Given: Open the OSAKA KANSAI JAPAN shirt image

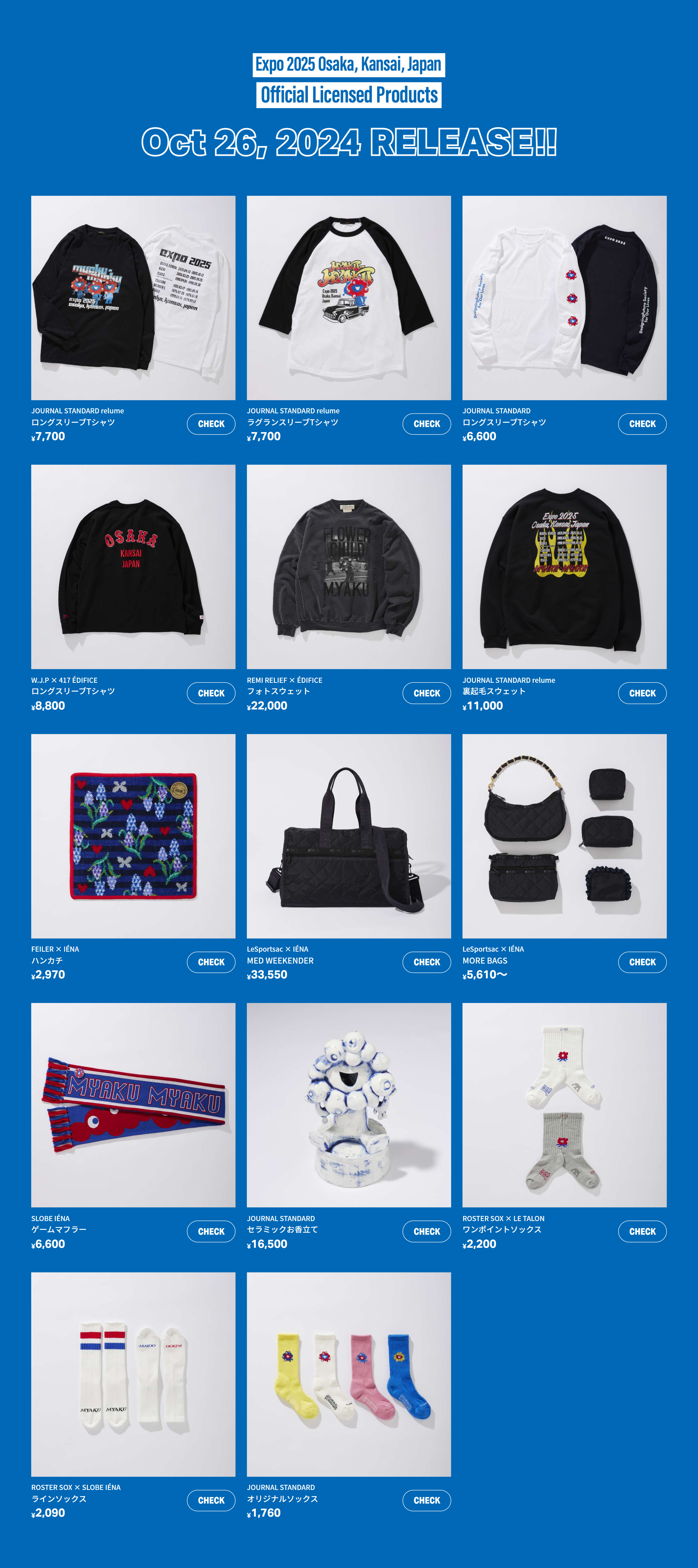Looking at the screenshot, I should click(133, 567).
